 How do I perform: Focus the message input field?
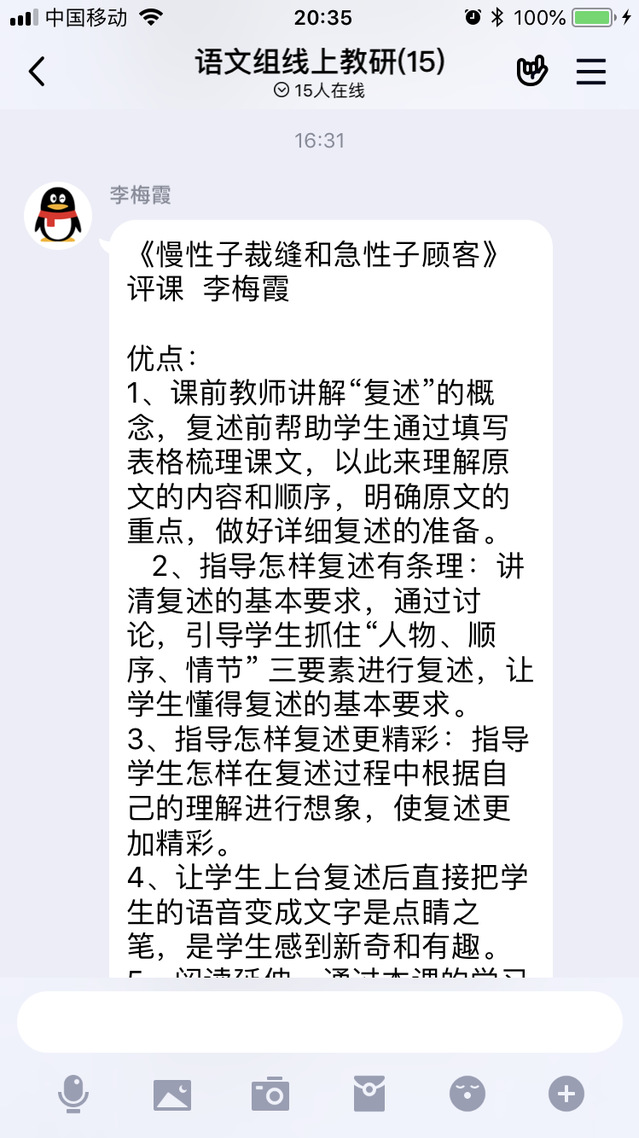(x=319, y=1021)
